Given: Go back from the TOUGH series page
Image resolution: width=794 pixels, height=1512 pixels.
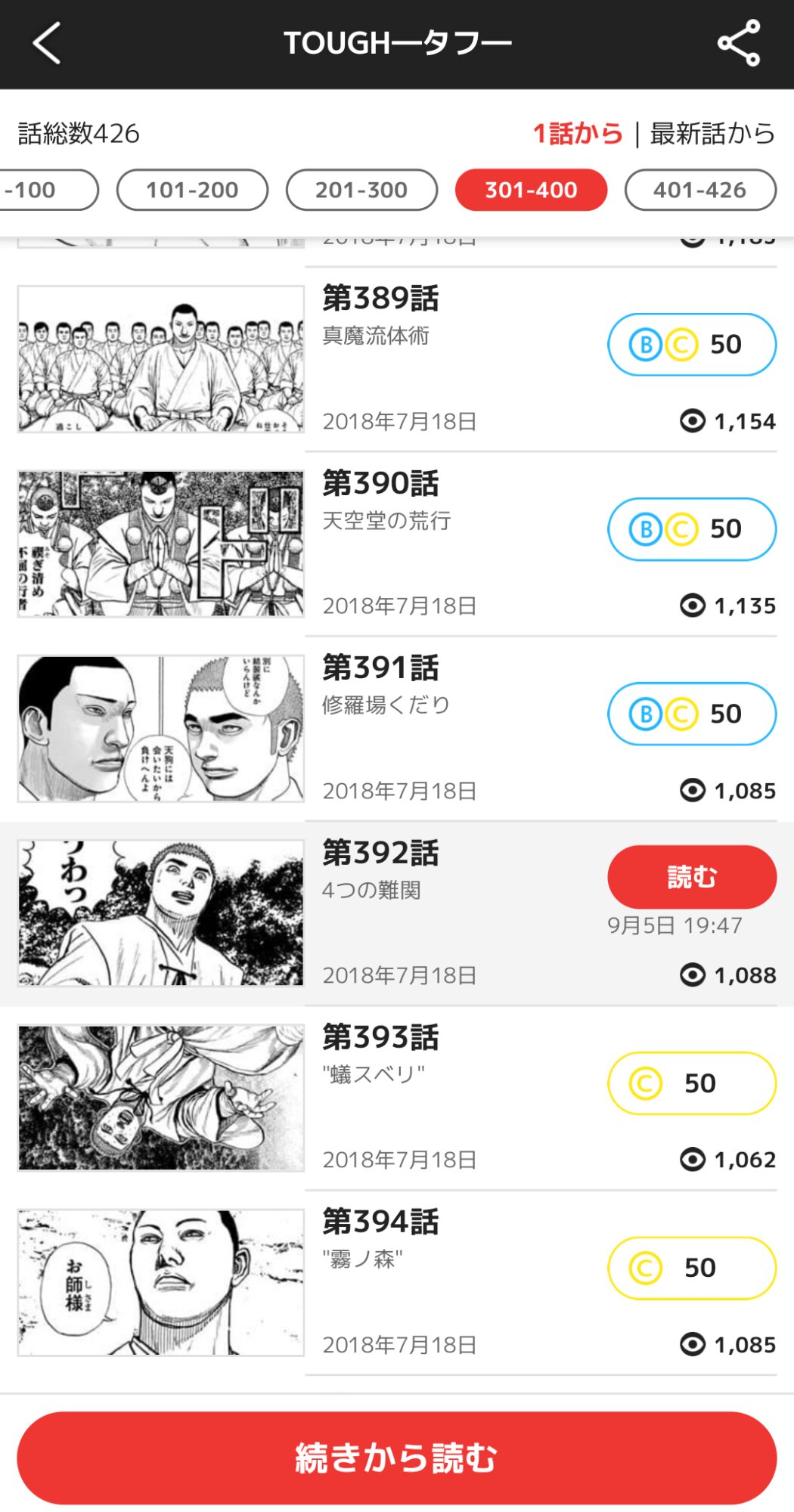Looking at the screenshot, I should point(47,43).
